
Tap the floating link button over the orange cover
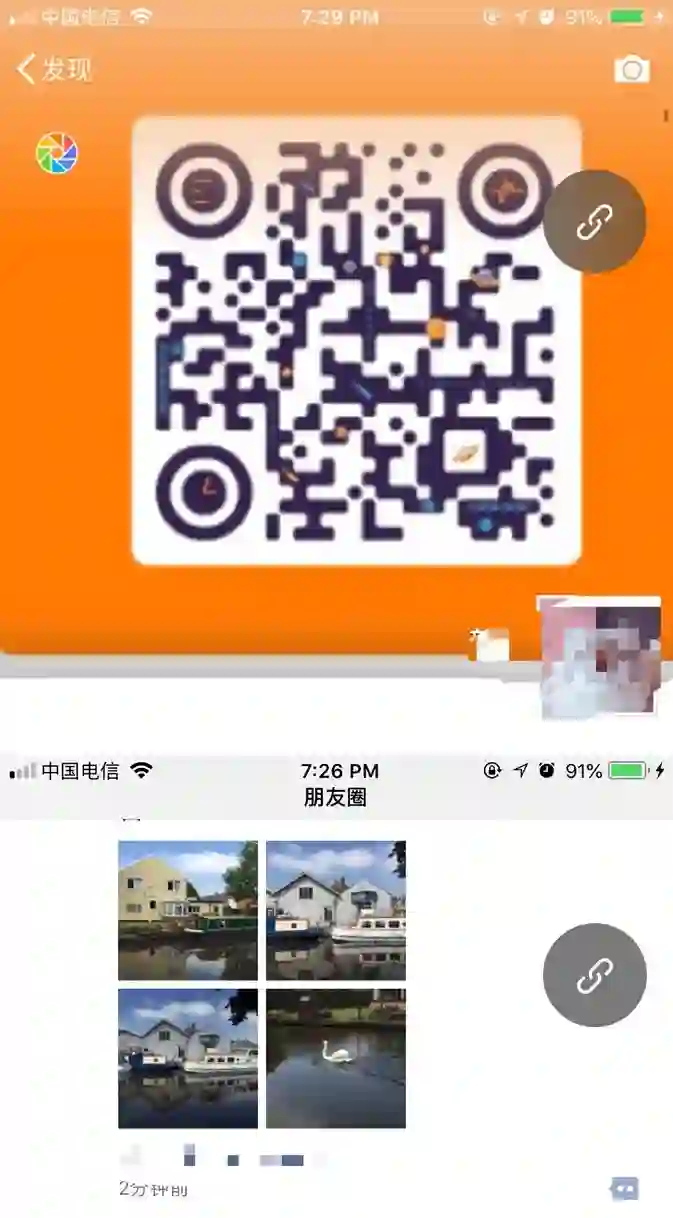coord(594,221)
